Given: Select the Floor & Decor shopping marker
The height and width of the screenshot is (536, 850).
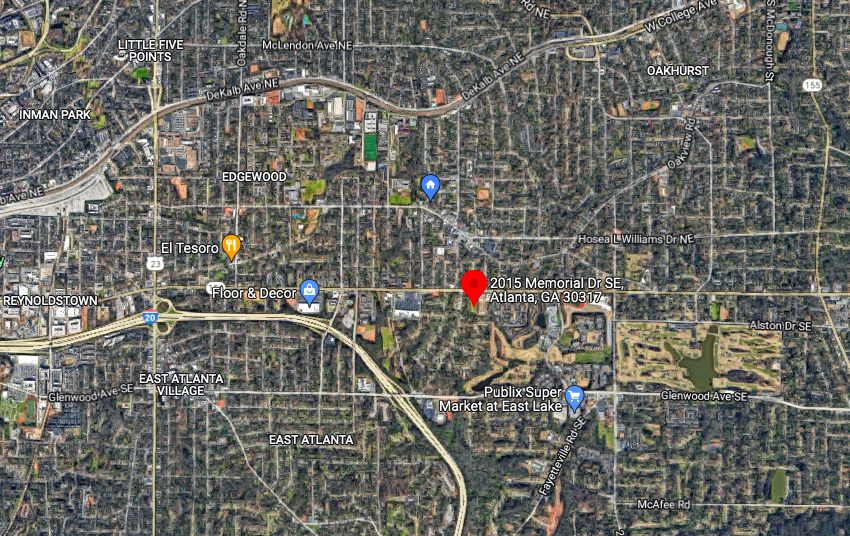Looking at the screenshot, I should pyautogui.click(x=310, y=291).
